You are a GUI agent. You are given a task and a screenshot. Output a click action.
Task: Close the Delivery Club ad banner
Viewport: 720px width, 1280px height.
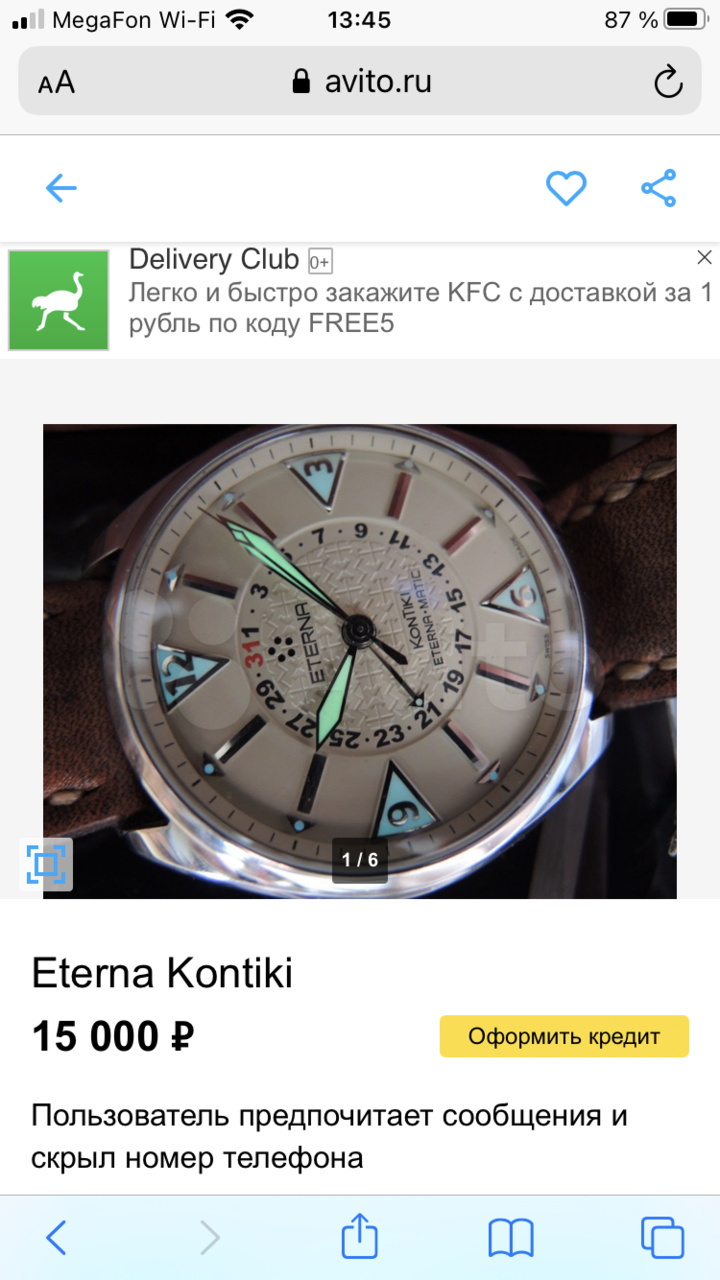pos(704,258)
